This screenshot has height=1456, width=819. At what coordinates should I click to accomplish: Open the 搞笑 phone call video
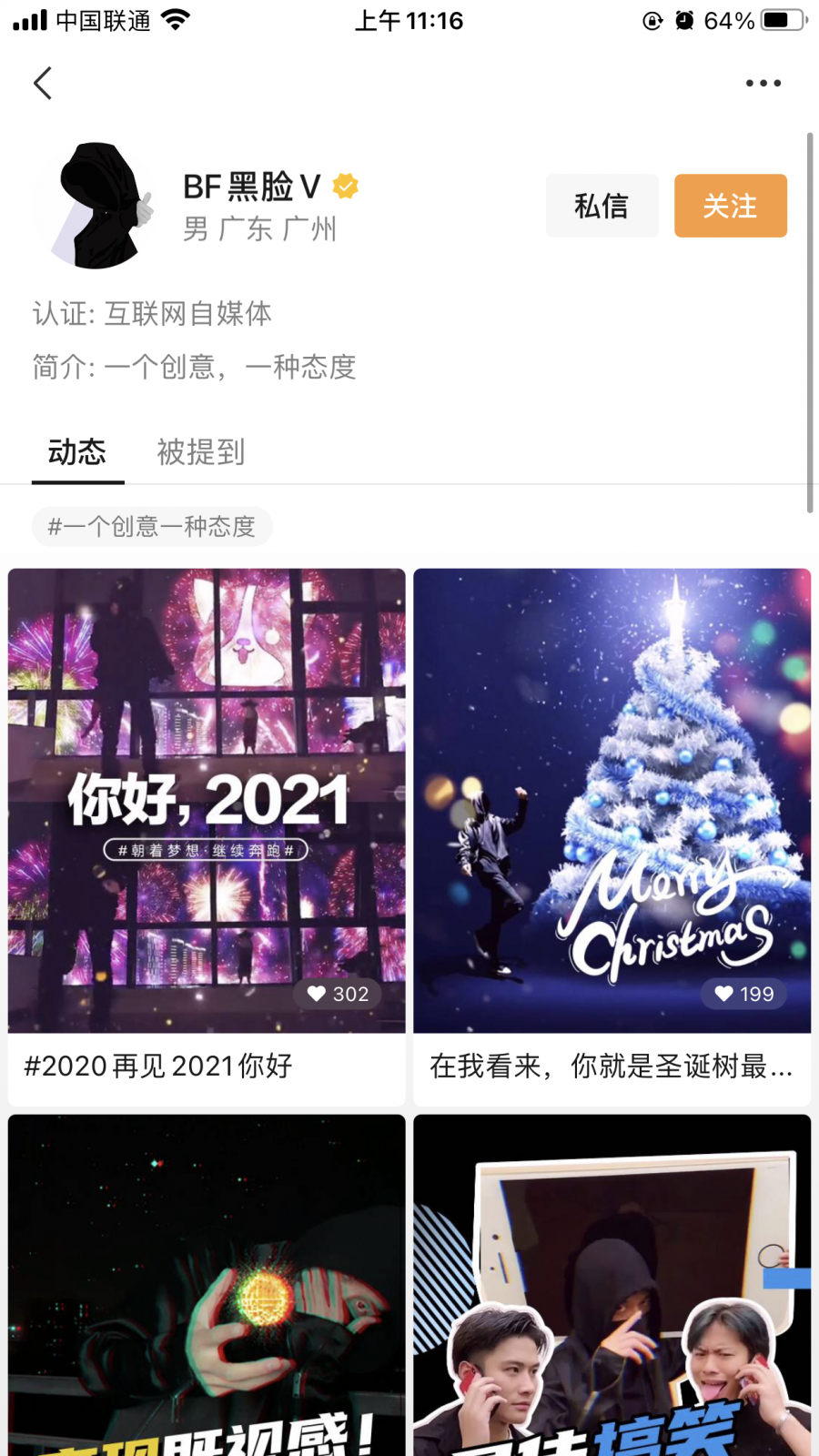[612, 1285]
